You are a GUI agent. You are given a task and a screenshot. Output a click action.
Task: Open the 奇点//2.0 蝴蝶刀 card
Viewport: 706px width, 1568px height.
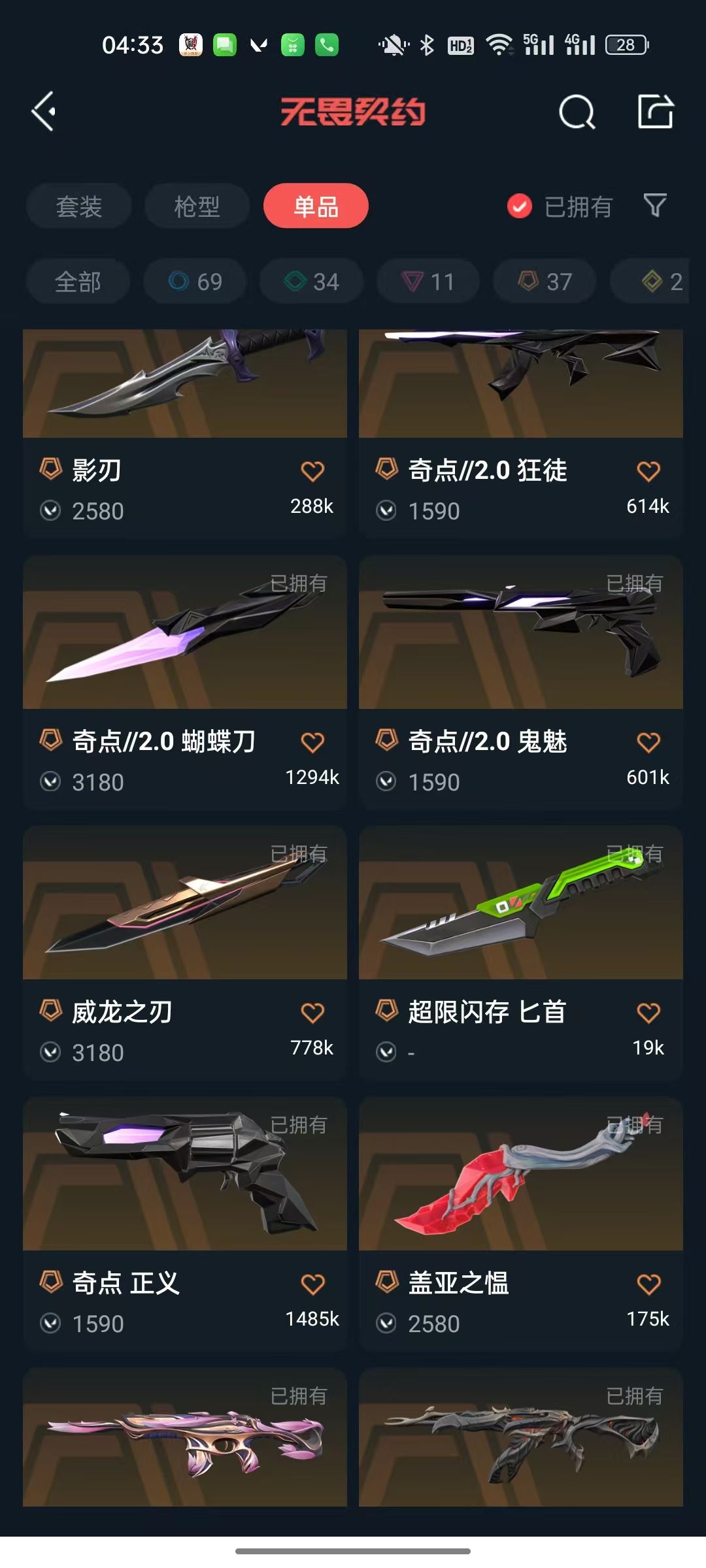(184, 634)
